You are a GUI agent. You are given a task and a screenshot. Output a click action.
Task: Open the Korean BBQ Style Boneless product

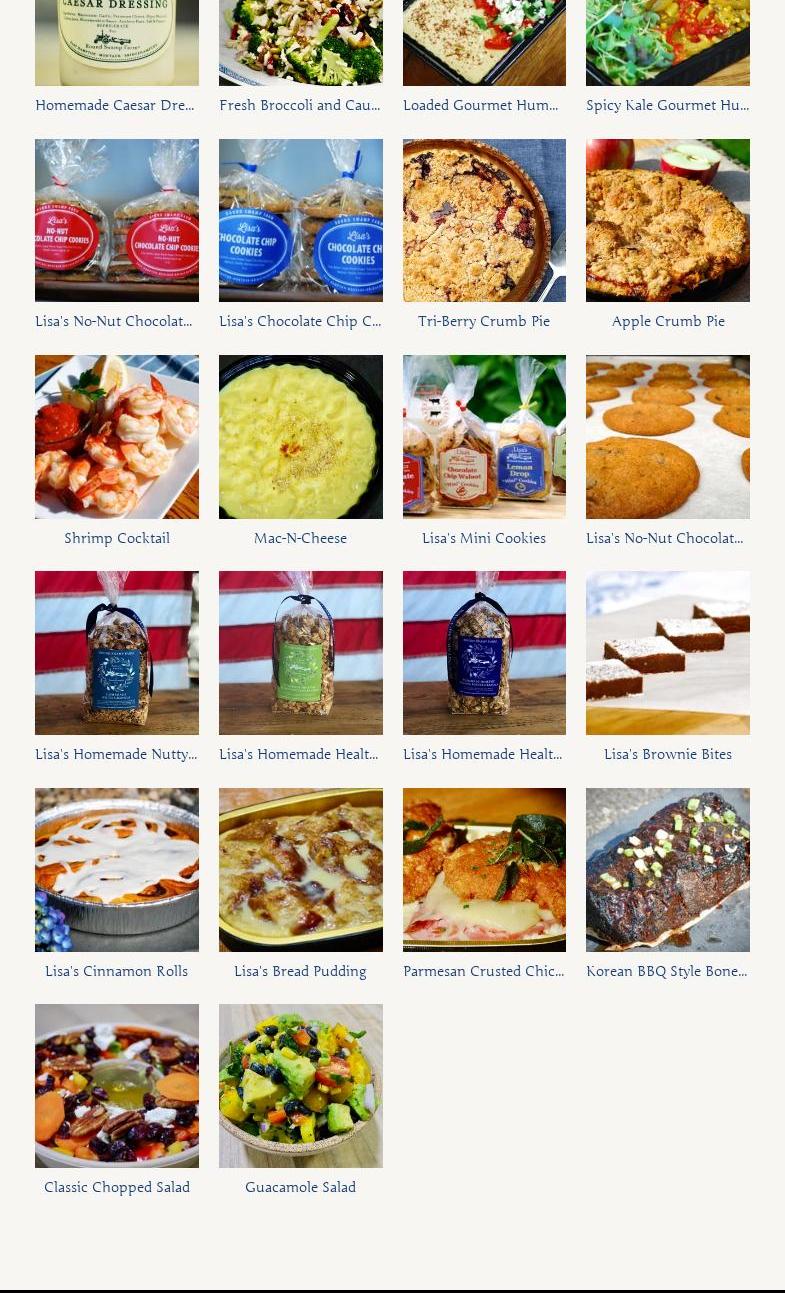click(667, 870)
